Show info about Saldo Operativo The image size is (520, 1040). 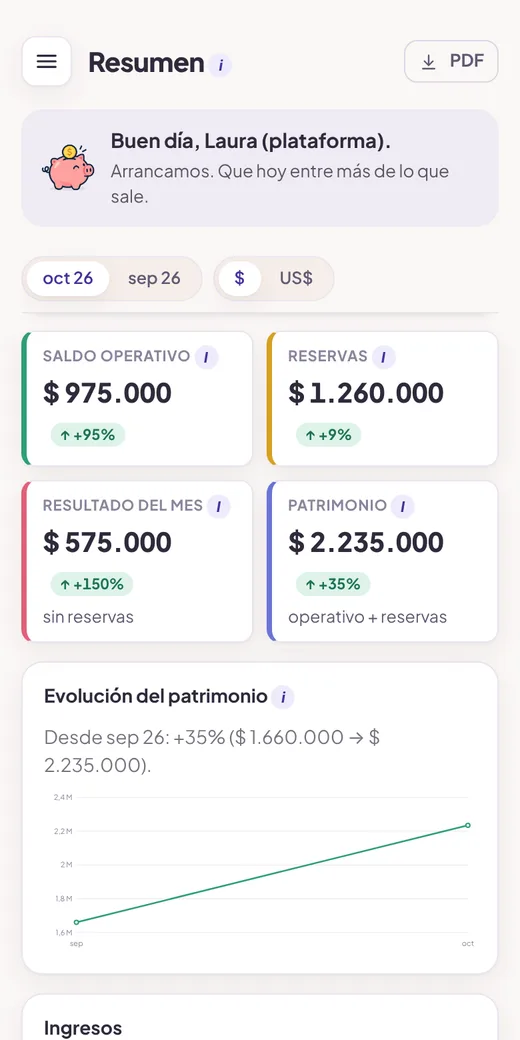coord(206,358)
